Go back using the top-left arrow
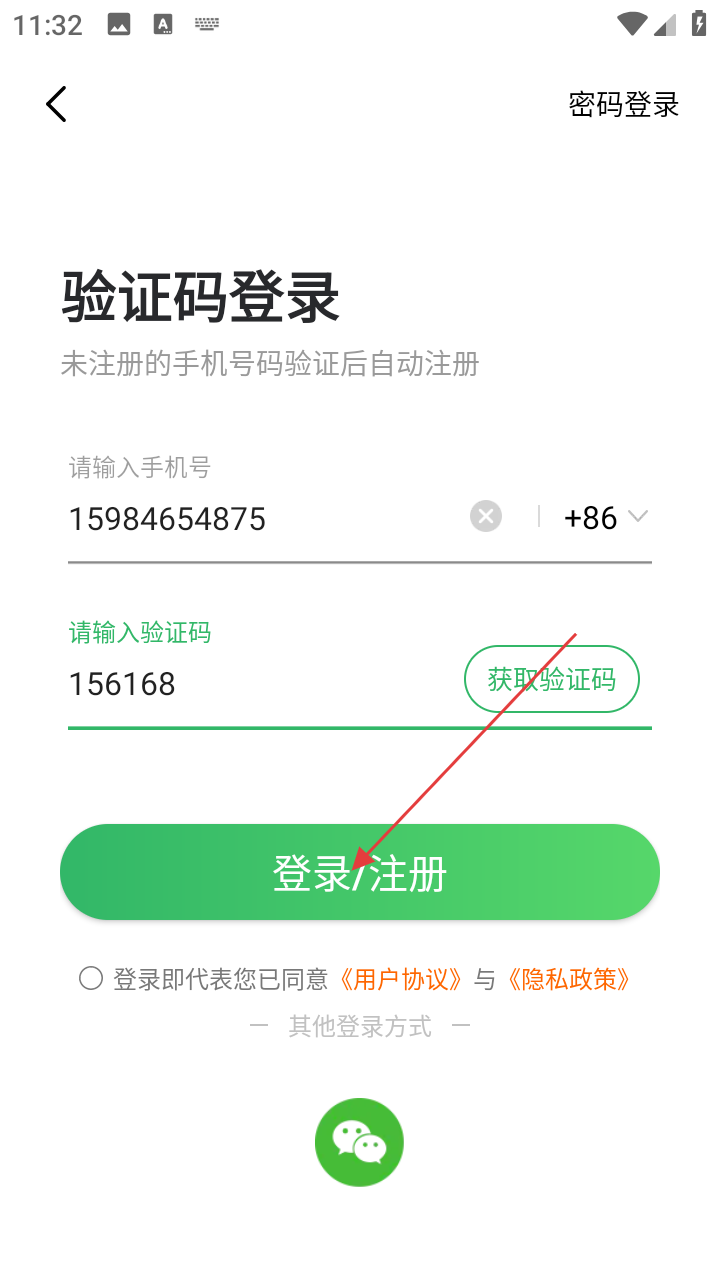Screen dimensions: 720x1280 56,104
